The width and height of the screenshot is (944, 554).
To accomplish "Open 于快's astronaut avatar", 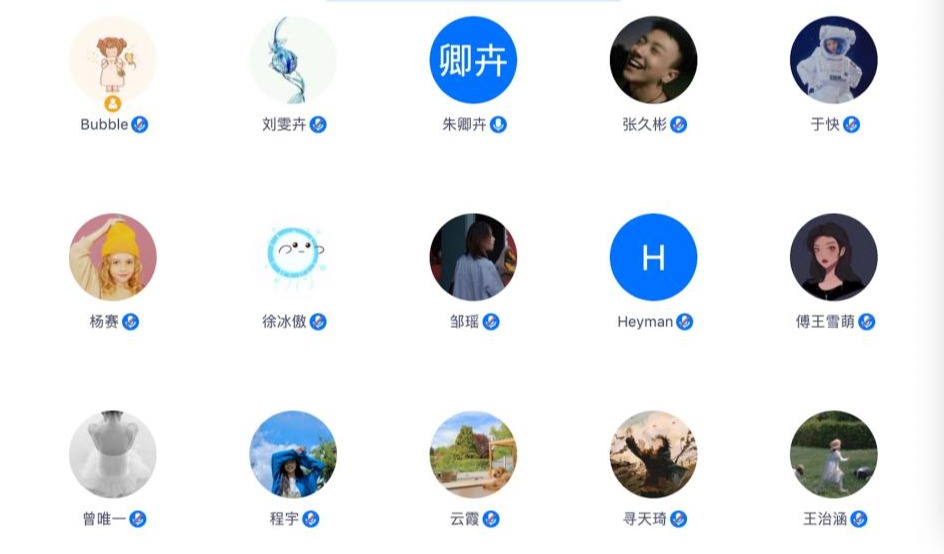I will point(833,60).
